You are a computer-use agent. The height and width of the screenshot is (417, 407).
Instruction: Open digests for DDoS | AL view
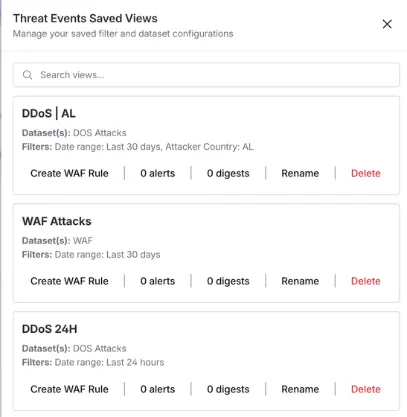228,173
